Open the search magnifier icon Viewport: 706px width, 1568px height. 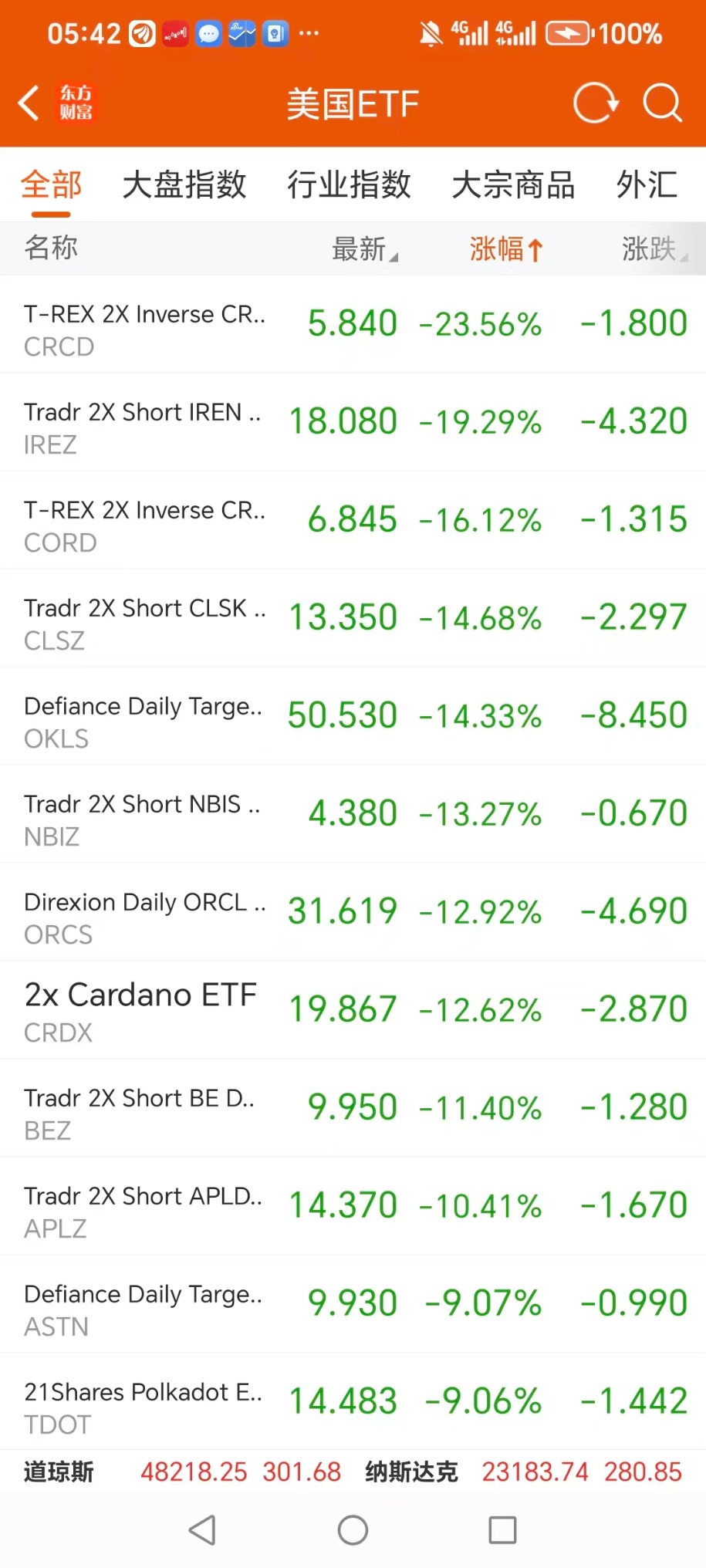click(x=662, y=103)
